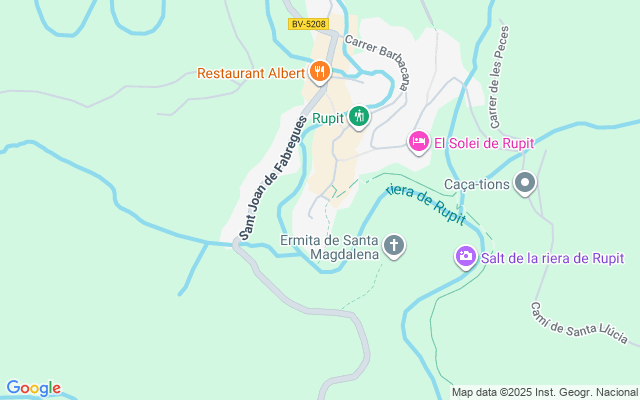Open the Ermita de Santa Magdalena marker
Viewport: 640px width, 400px height.
coord(395,246)
